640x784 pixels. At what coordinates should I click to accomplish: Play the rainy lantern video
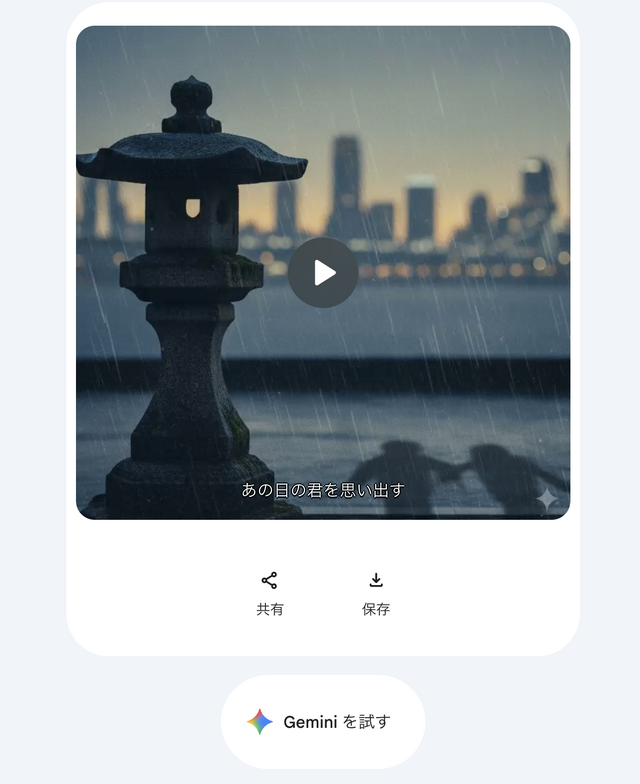pyautogui.click(x=323, y=272)
